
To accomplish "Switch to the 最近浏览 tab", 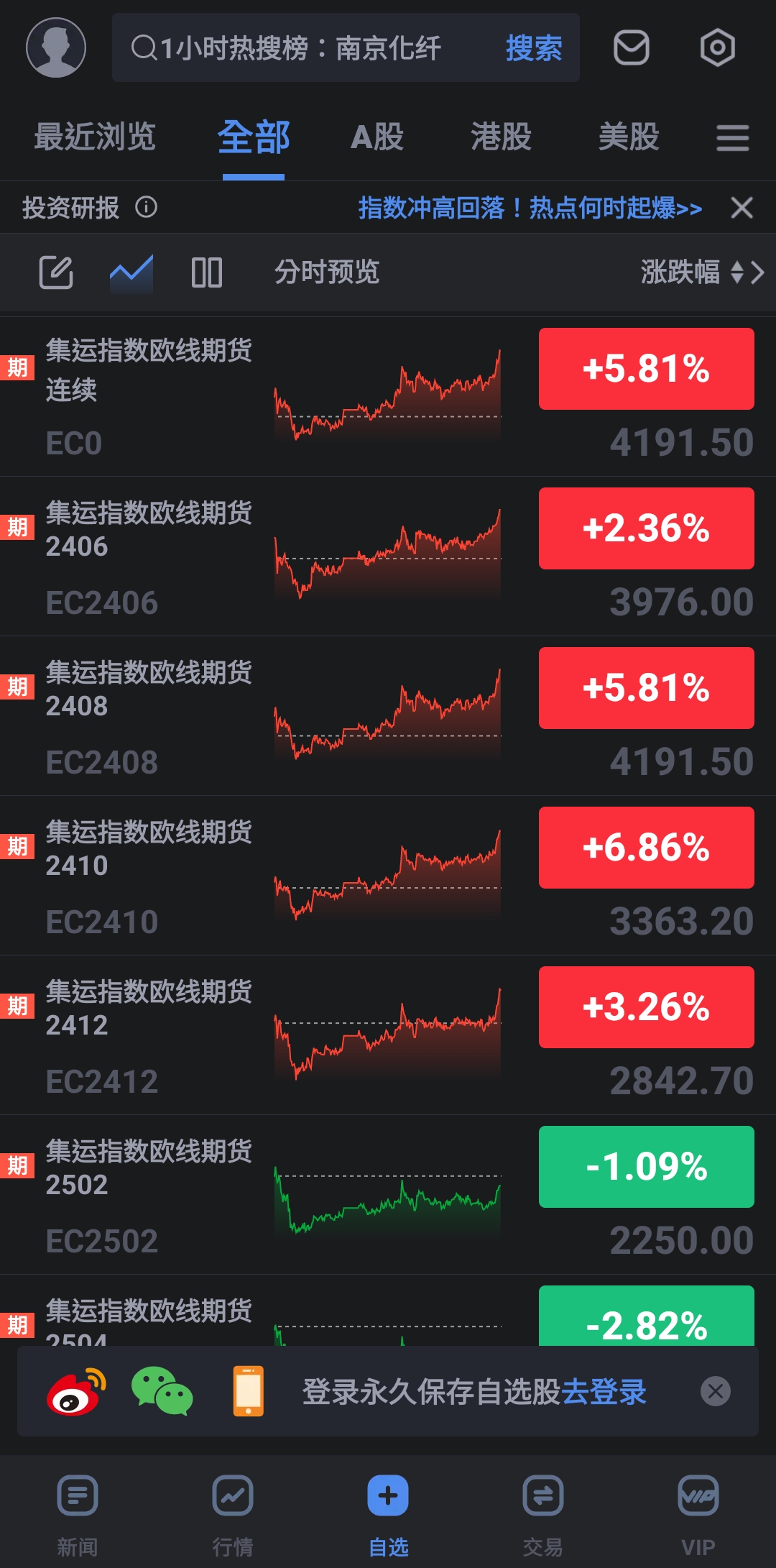I will (95, 137).
